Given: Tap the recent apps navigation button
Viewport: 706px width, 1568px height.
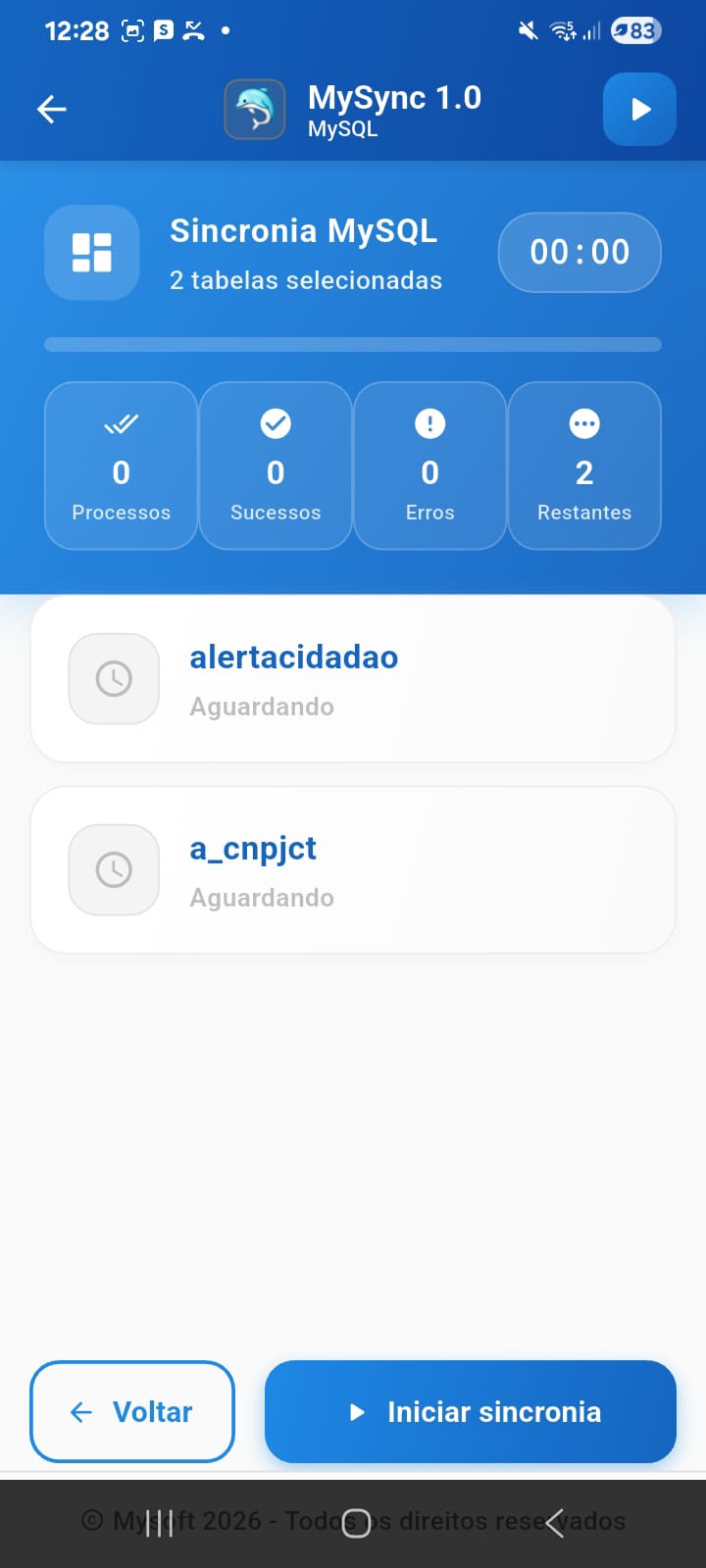Looking at the screenshot, I should 160,1522.
